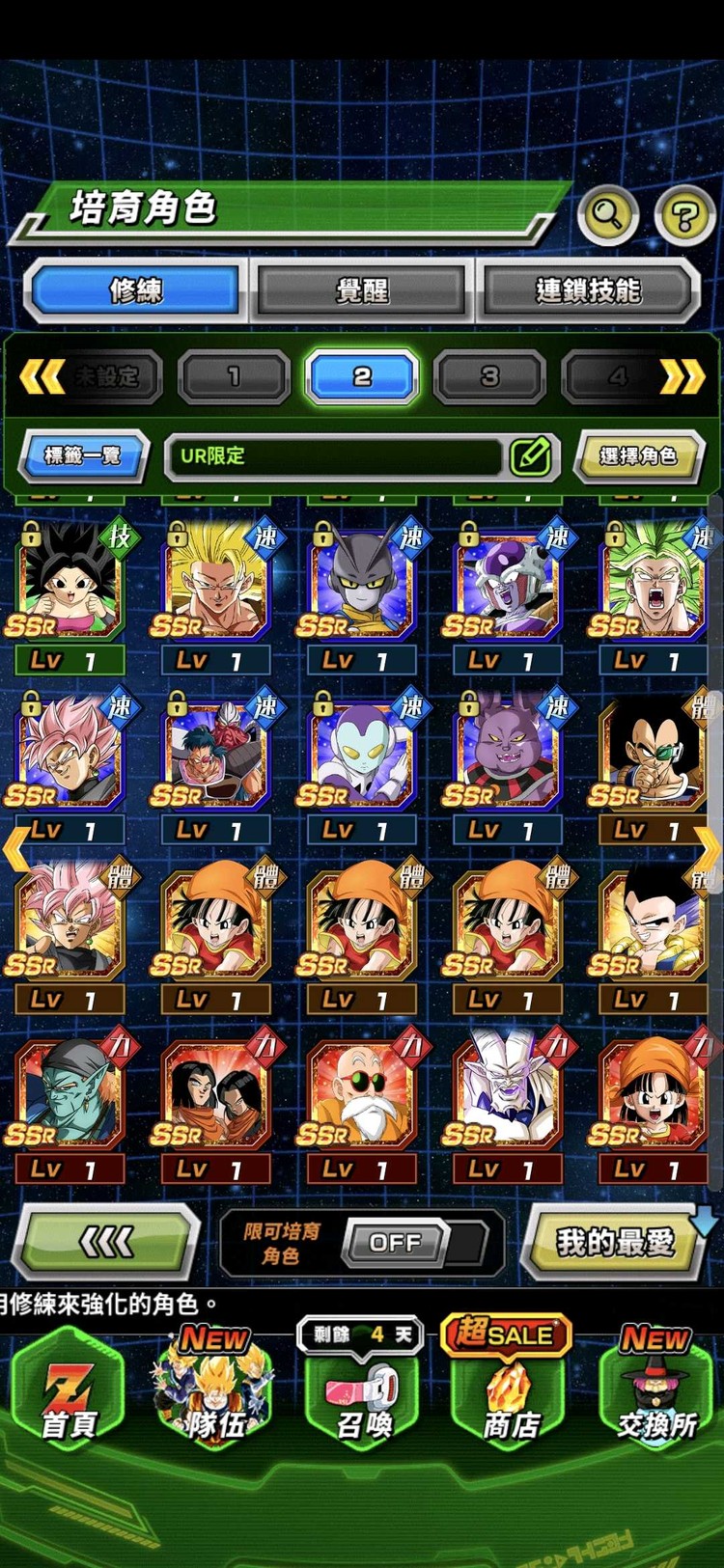Edit the UR限定 tag name
Image resolution: width=724 pixels, height=1568 pixels.
(x=531, y=455)
